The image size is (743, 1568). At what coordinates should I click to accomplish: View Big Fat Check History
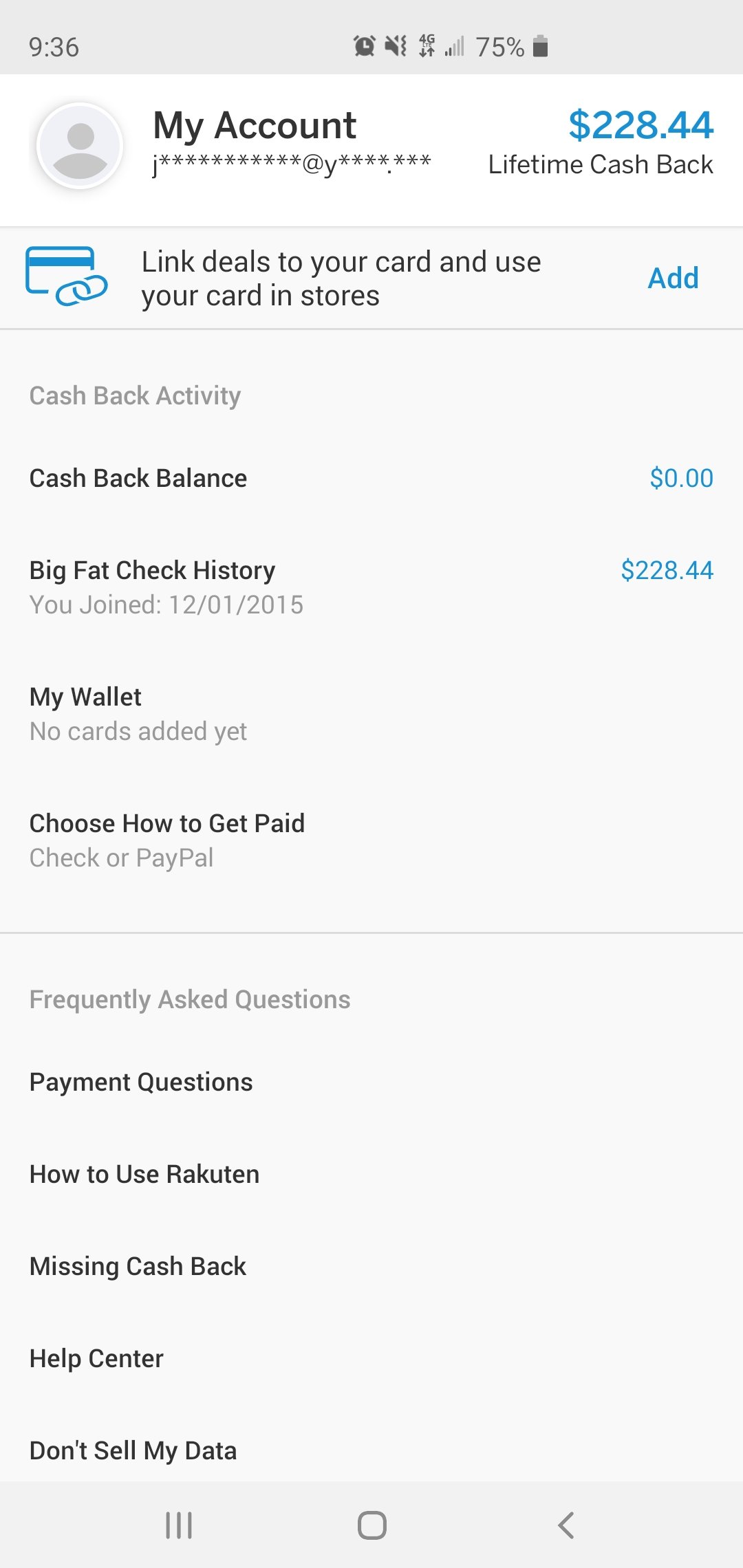(x=371, y=586)
